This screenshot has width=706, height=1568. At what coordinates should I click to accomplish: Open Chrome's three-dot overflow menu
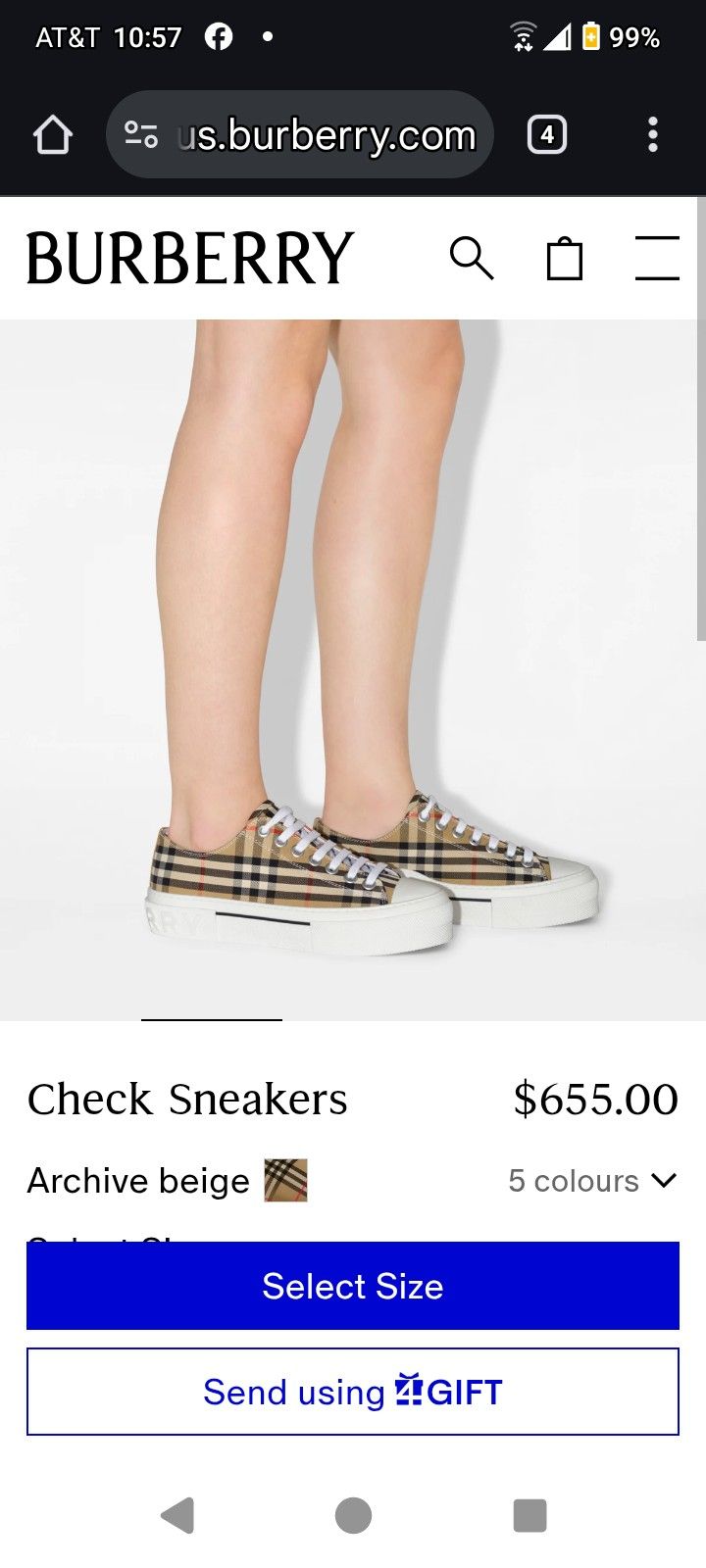(x=653, y=135)
